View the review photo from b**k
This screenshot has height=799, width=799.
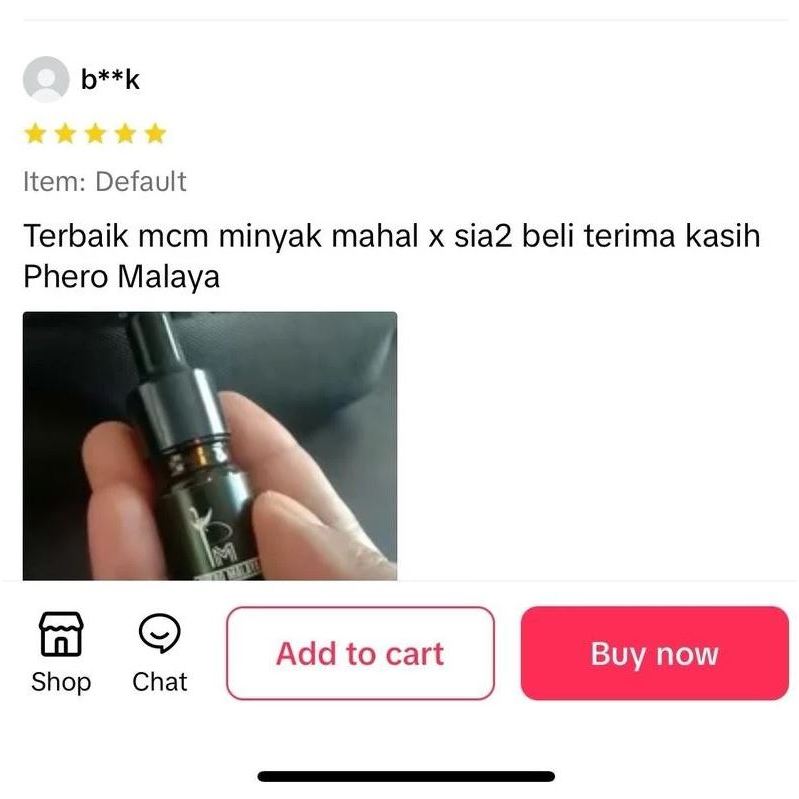point(210,445)
